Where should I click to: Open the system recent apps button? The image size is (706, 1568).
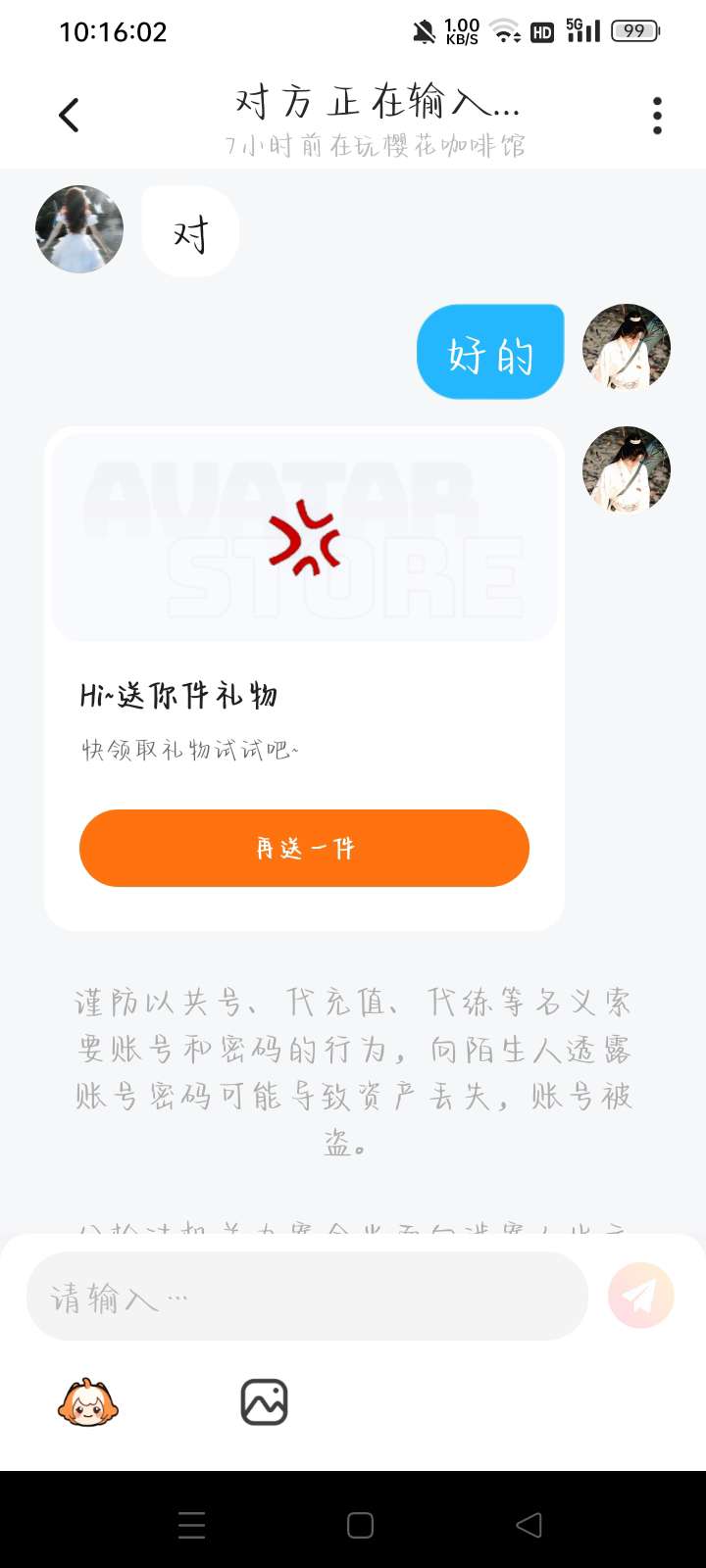point(192,1525)
